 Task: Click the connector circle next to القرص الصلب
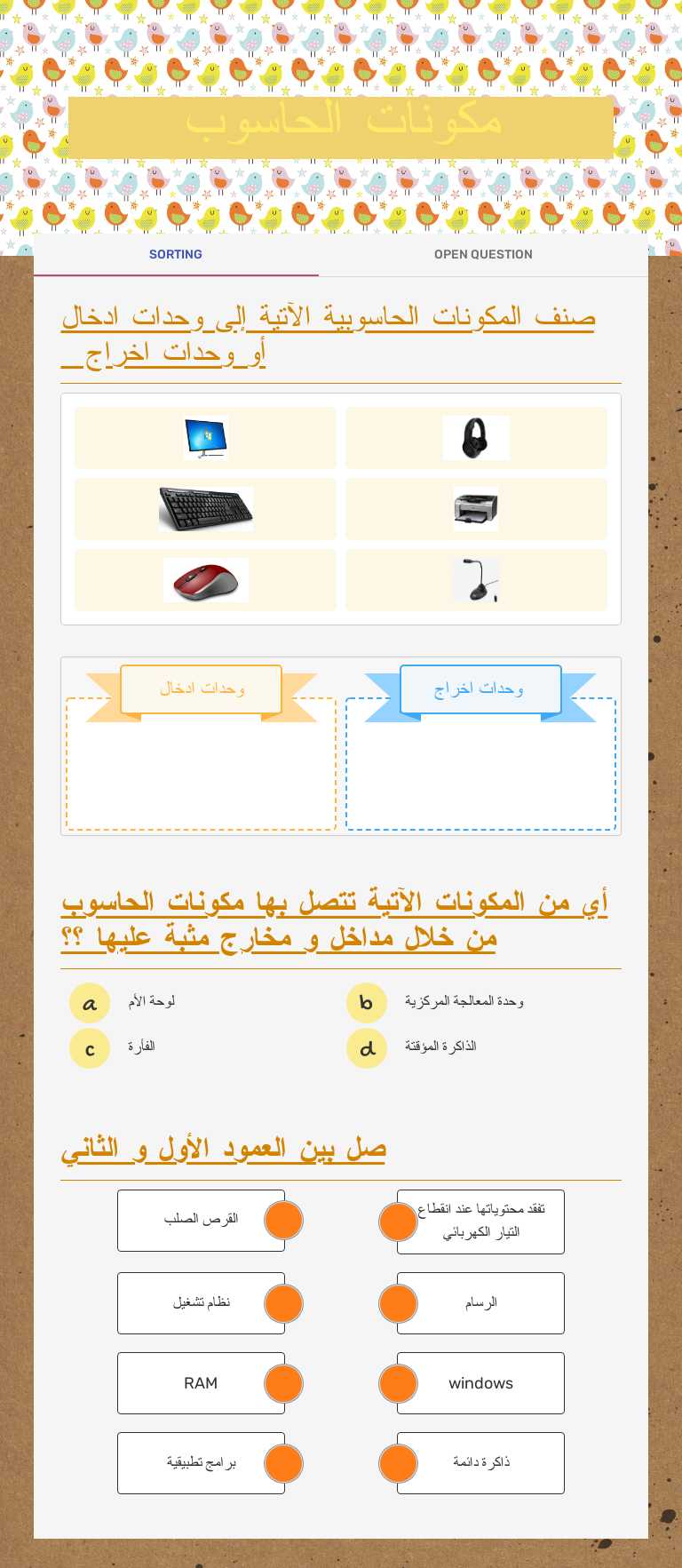283,1220
